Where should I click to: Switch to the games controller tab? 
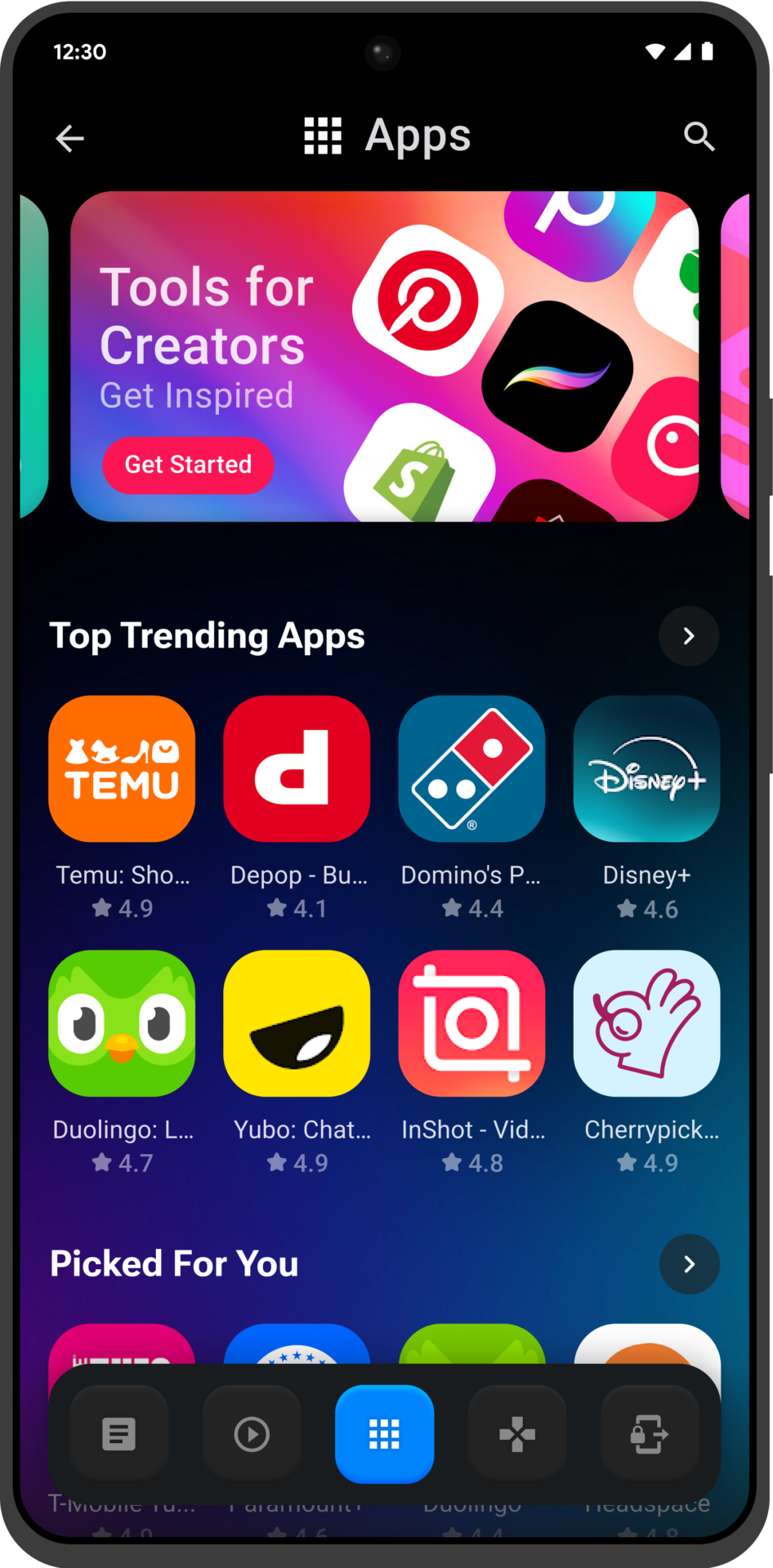tap(517, 1434)
